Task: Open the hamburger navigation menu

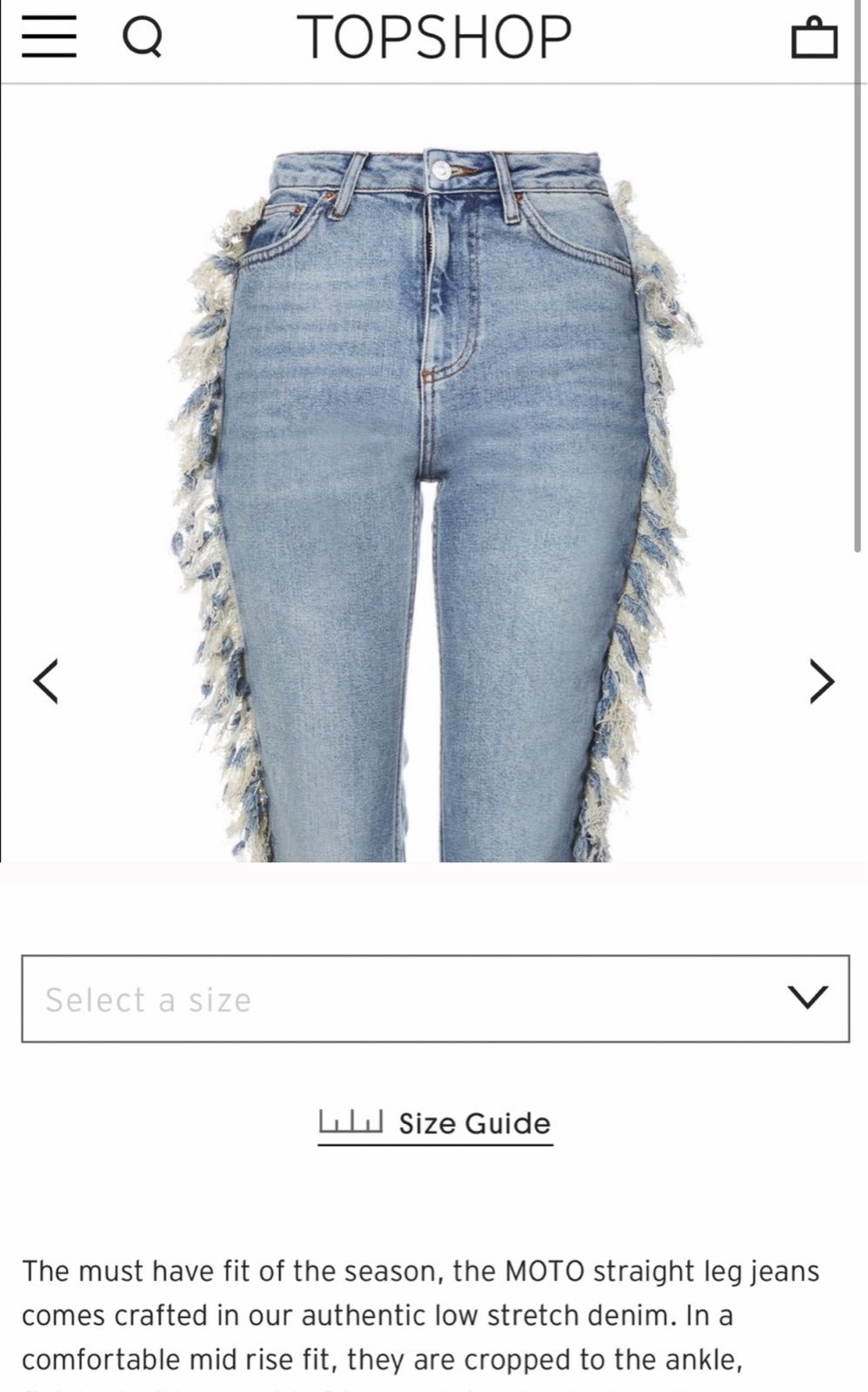Action: pos(50,37)
